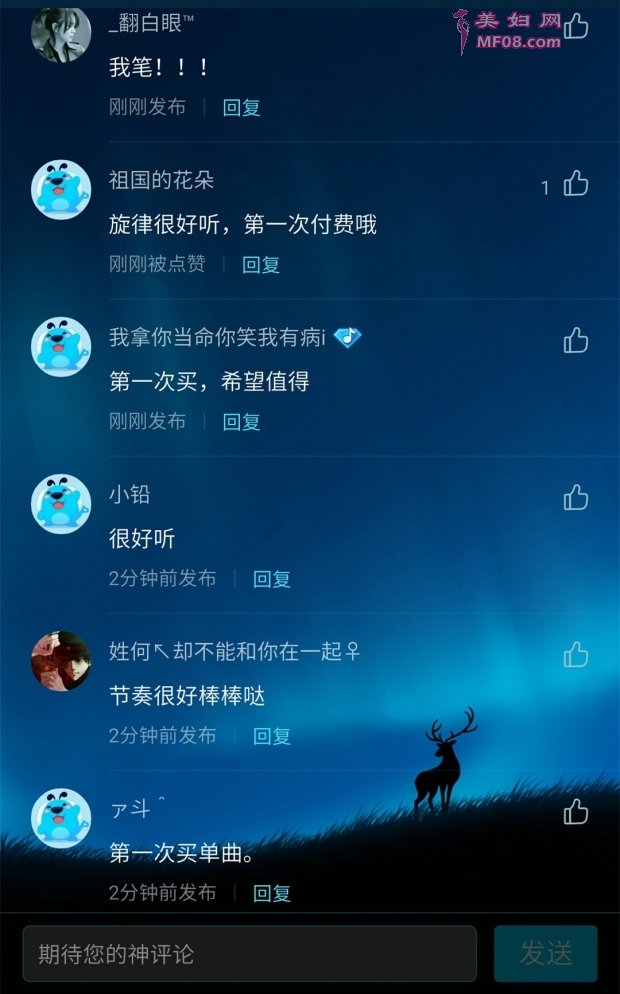620x994 pixels.
Task: Like the comment '第一次买，希望值得'
Action: click(x=576, y=340)
